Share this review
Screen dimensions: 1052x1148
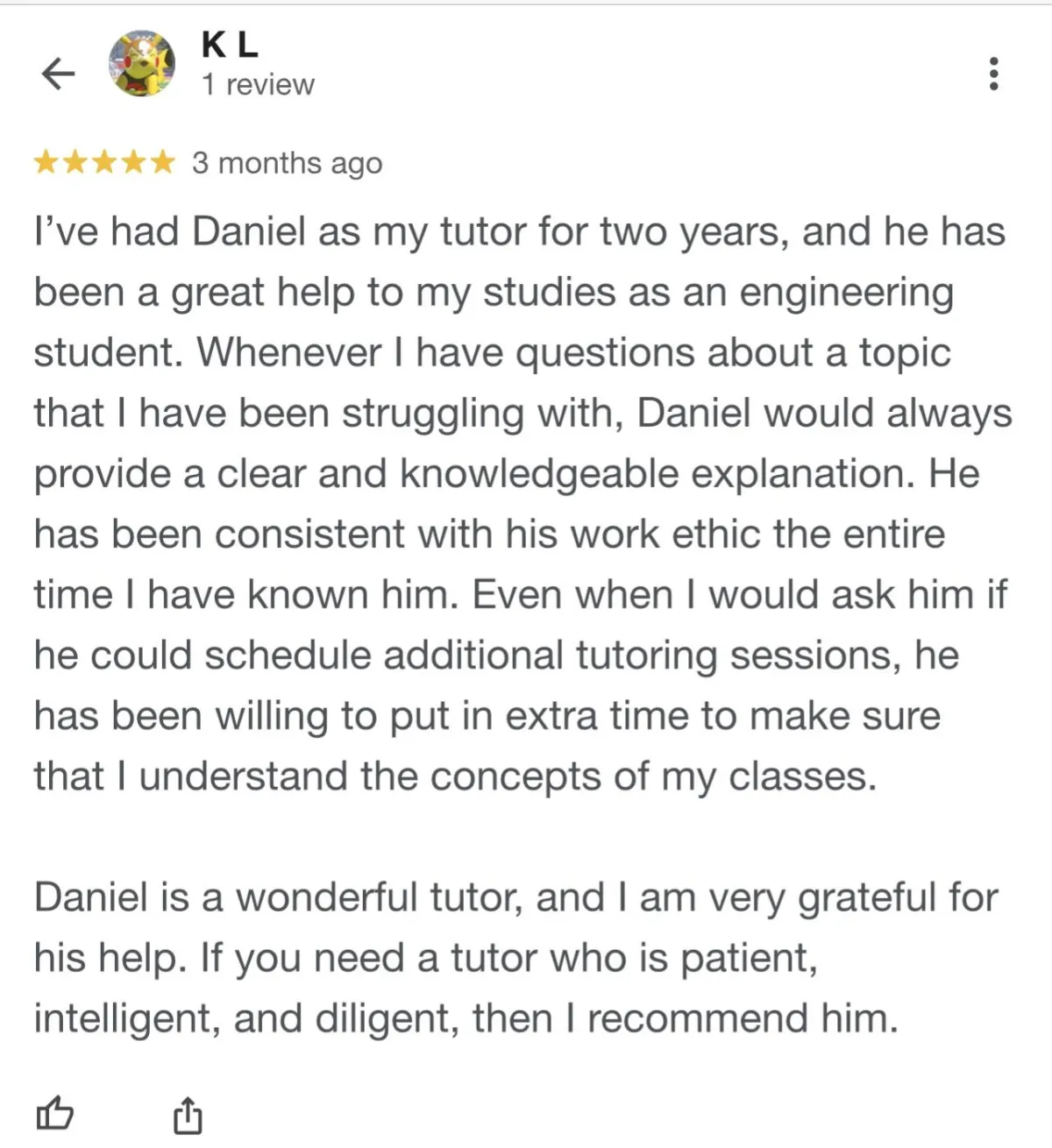tap(187, 1115)
